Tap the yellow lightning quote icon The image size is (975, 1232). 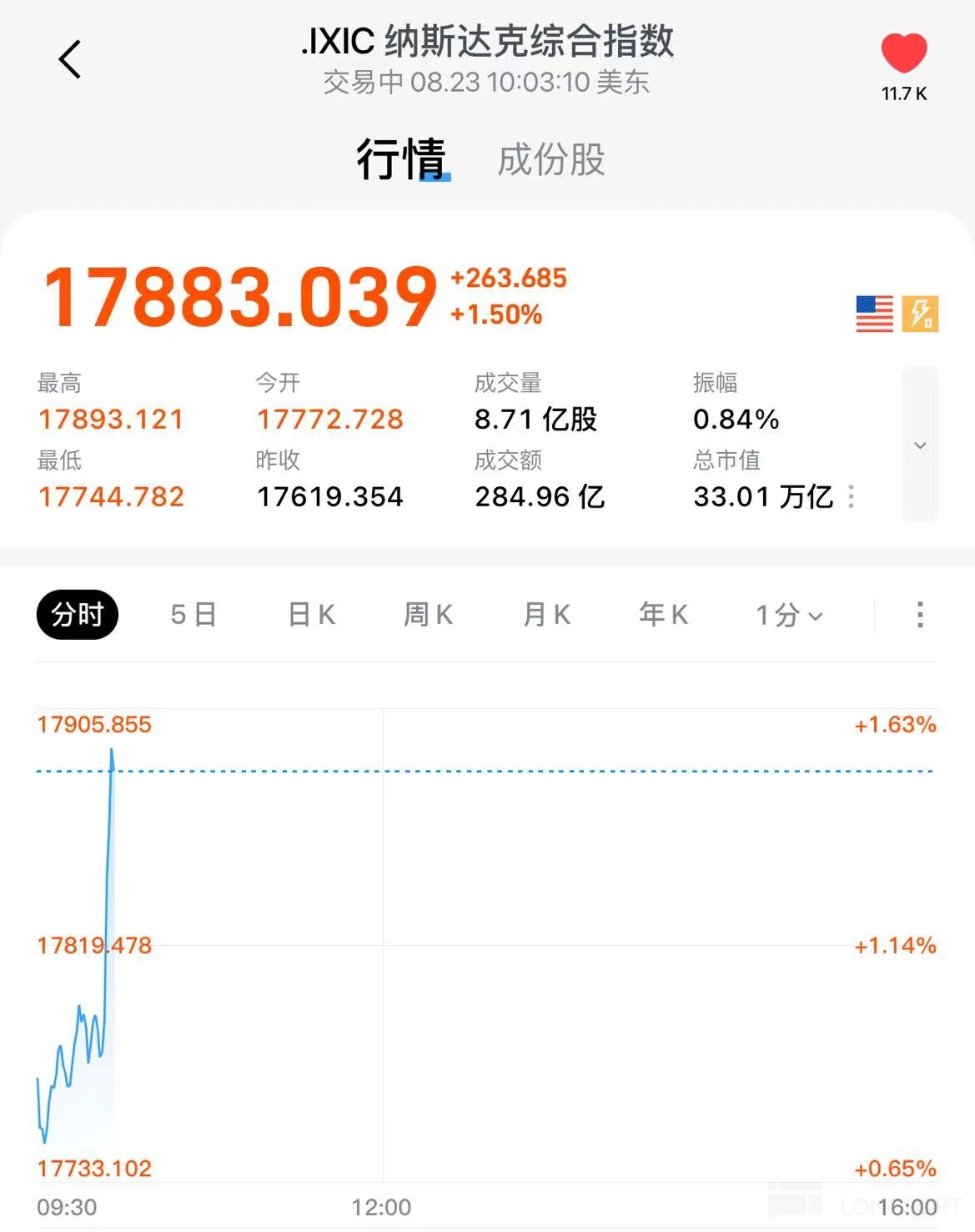[x=920, y=314]
